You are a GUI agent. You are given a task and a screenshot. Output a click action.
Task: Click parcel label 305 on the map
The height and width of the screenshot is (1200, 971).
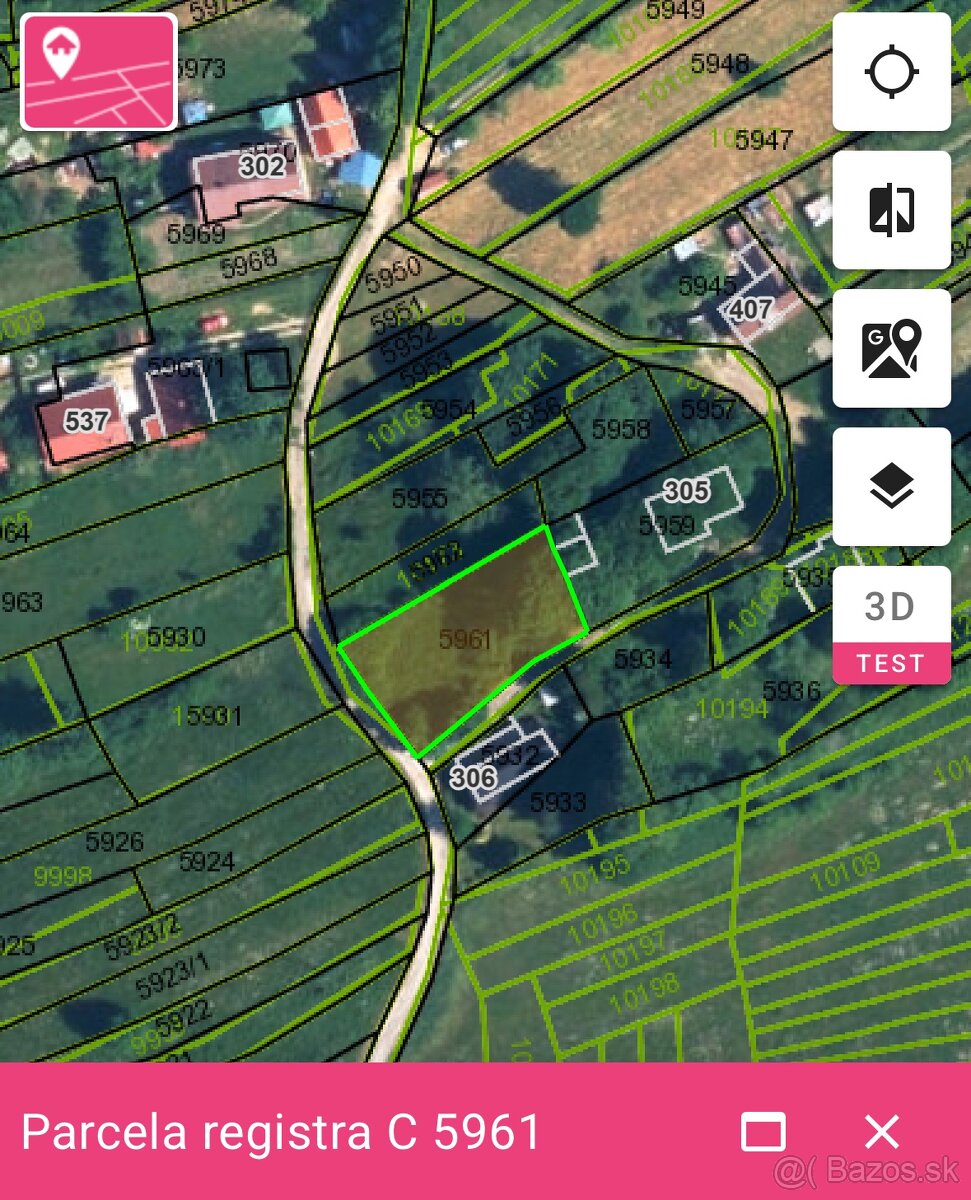[686, 492]
